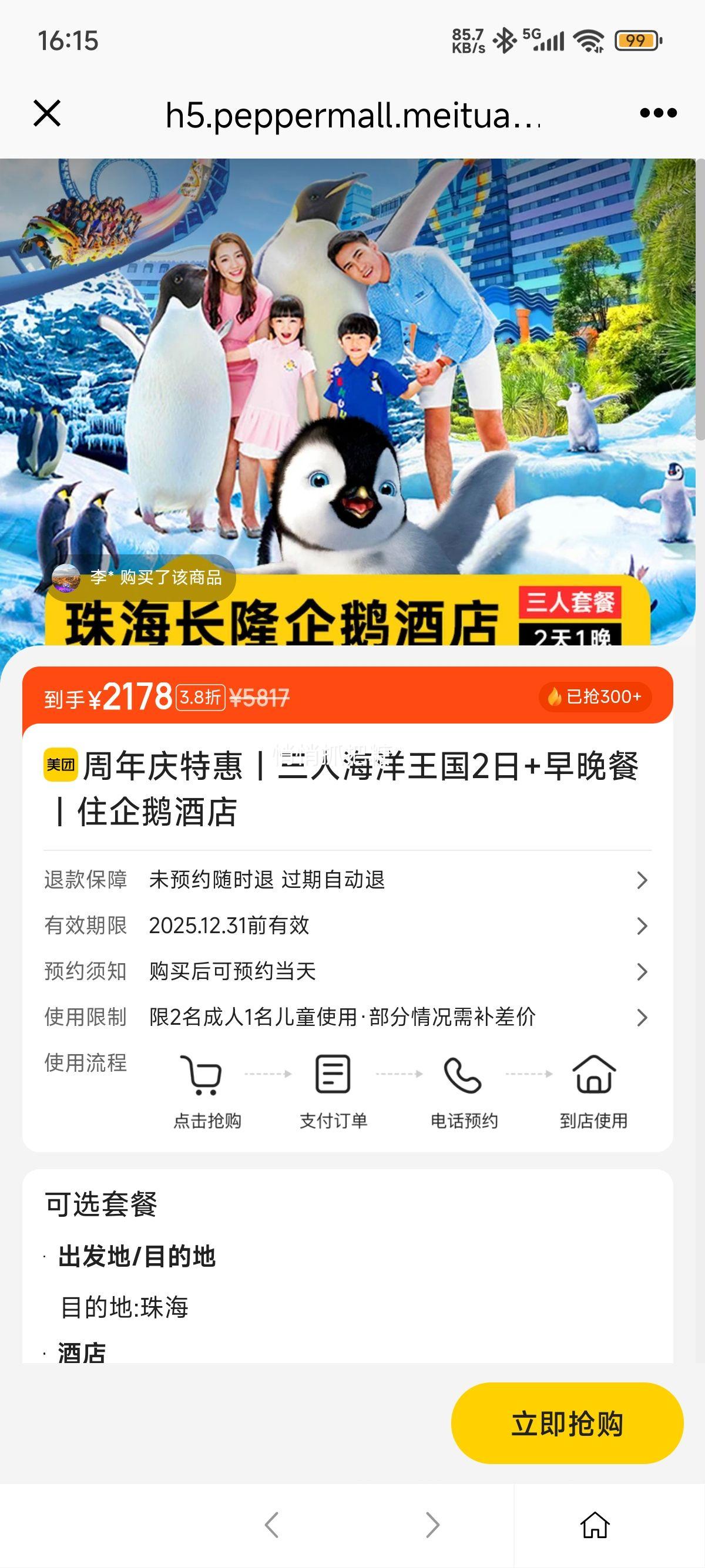Tap the home icon in bottom bar
The width and height of the screenshot is (705, 1568).
pyautogui.click(x=595, y=1525)
